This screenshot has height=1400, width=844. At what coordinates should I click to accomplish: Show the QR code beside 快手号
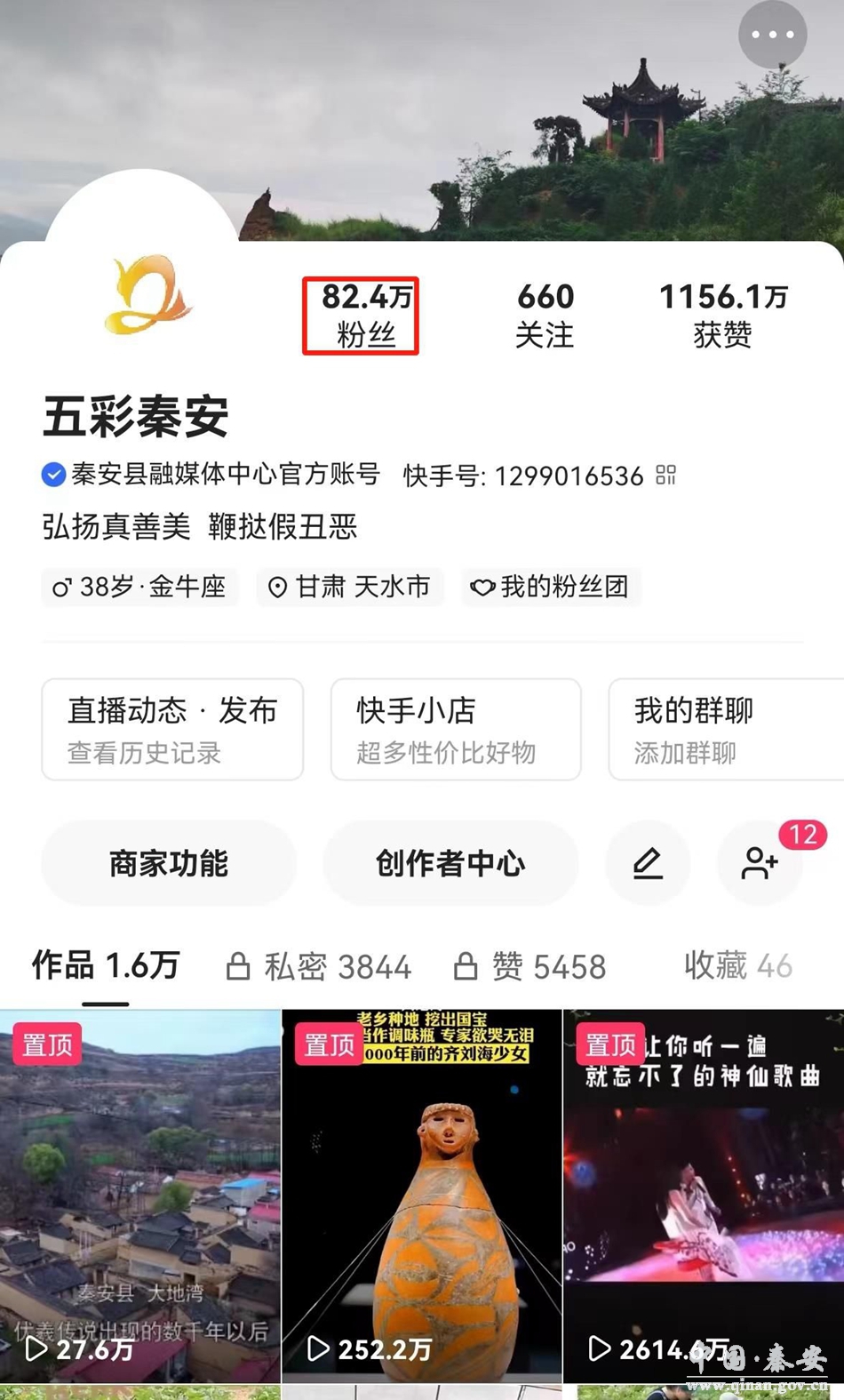(x=665, y=475)
